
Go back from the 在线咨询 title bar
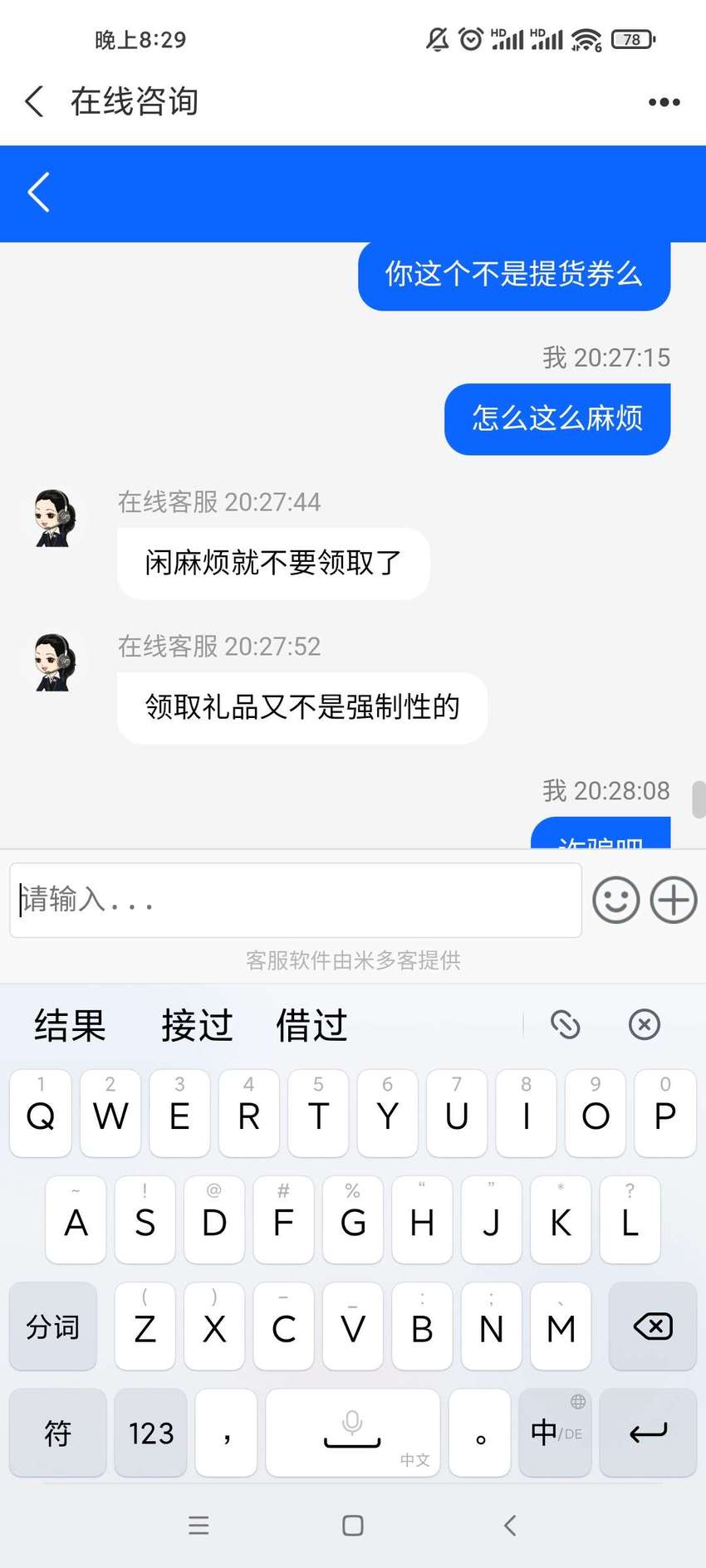[x=35, y=101]
